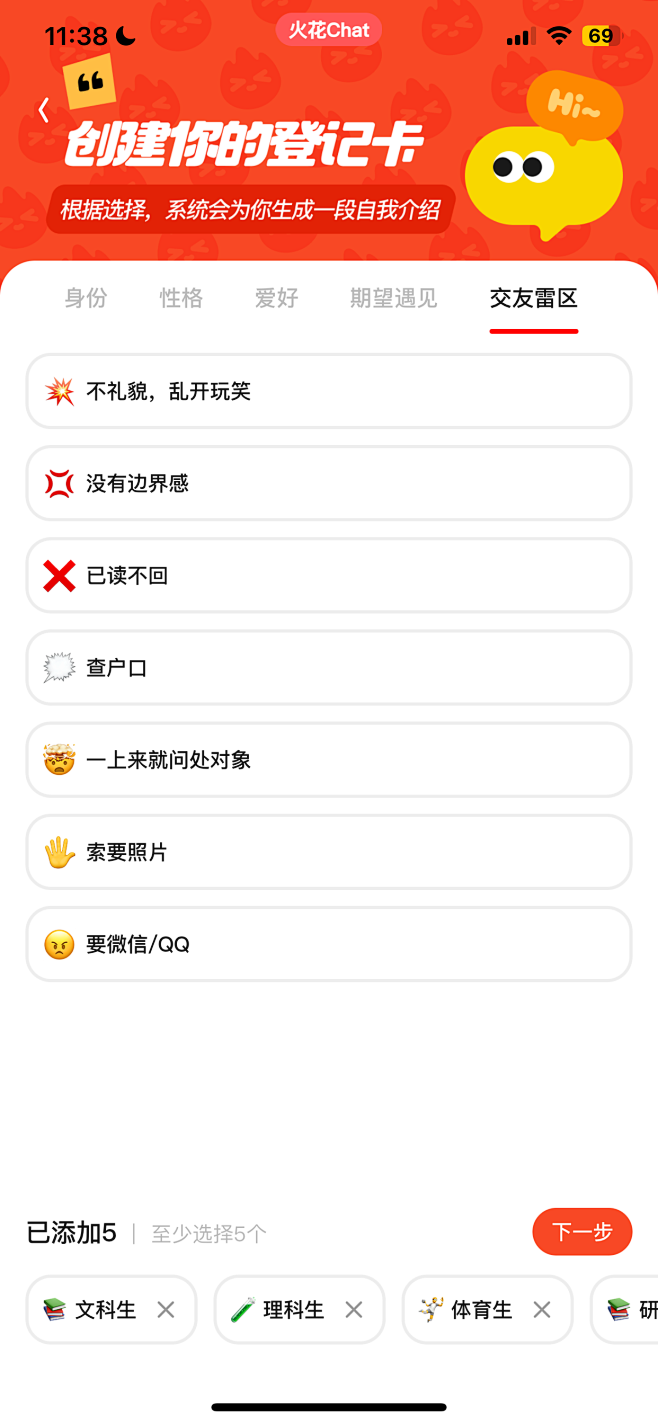Remove the 体育生 tag

(x=542, y=1309)
